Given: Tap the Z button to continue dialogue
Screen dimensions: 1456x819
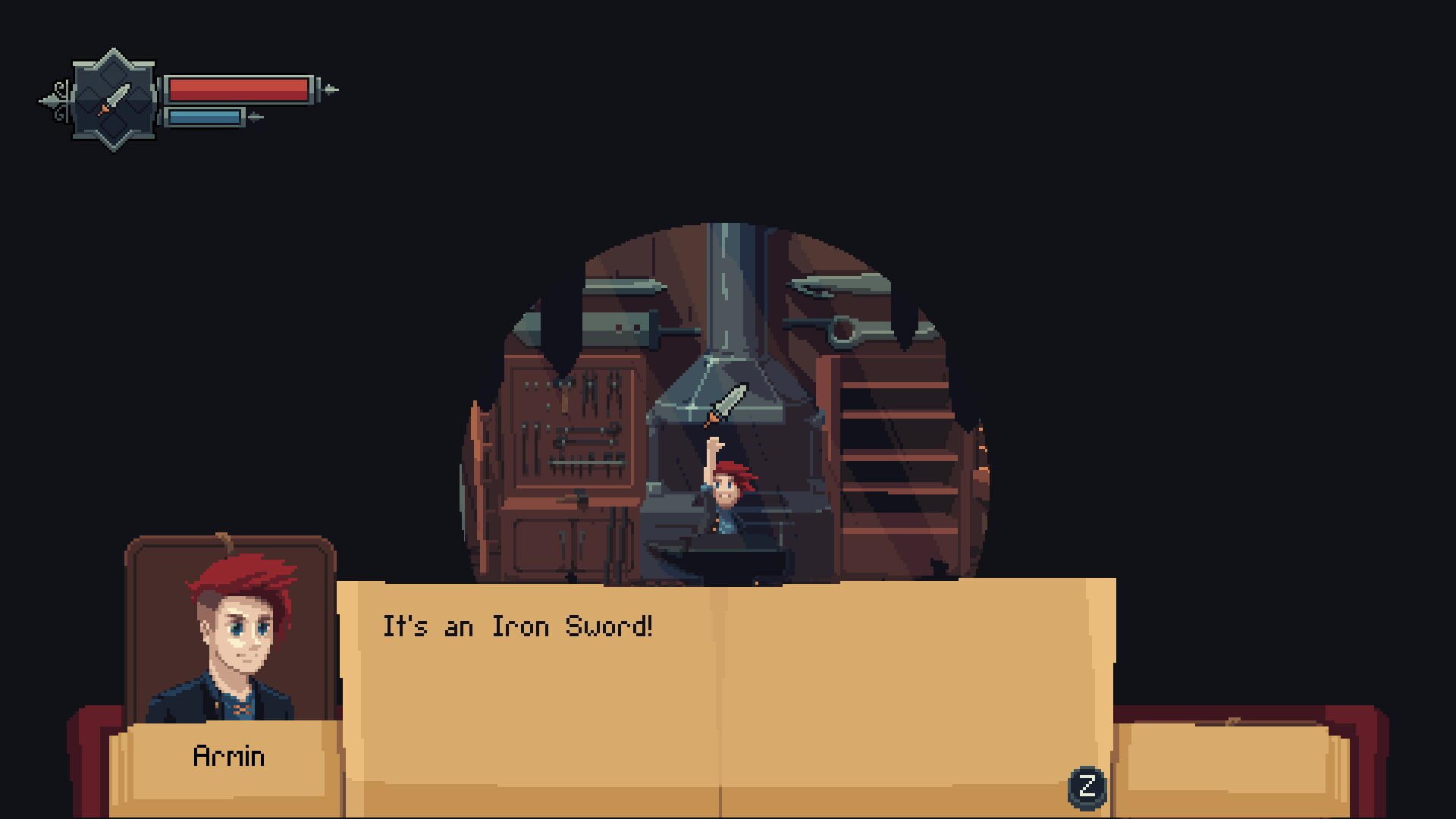Looking at the screenshot, I should pyautogui.click(x=1087, y=786).
